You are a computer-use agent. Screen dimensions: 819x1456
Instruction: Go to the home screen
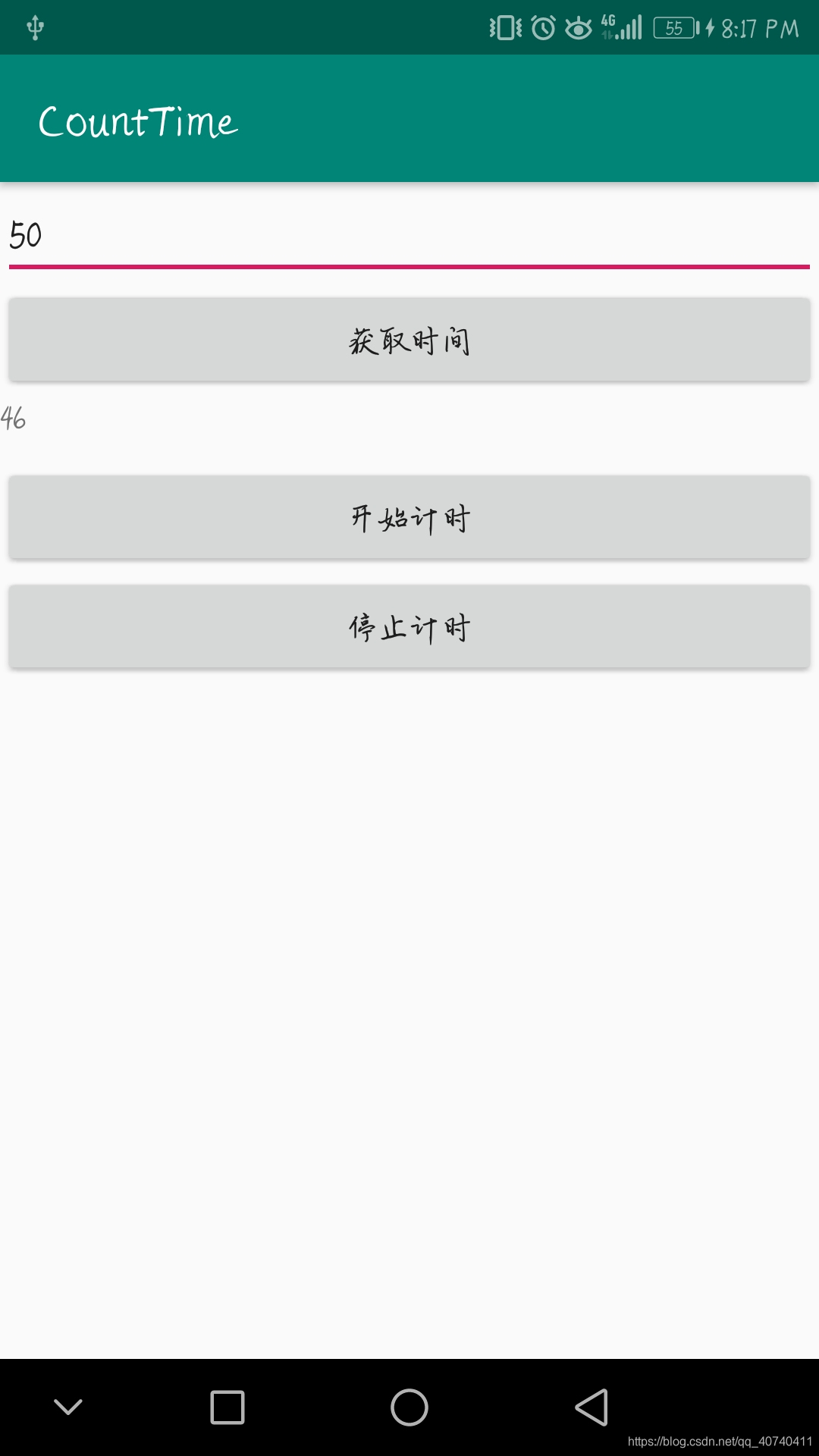409,1407
